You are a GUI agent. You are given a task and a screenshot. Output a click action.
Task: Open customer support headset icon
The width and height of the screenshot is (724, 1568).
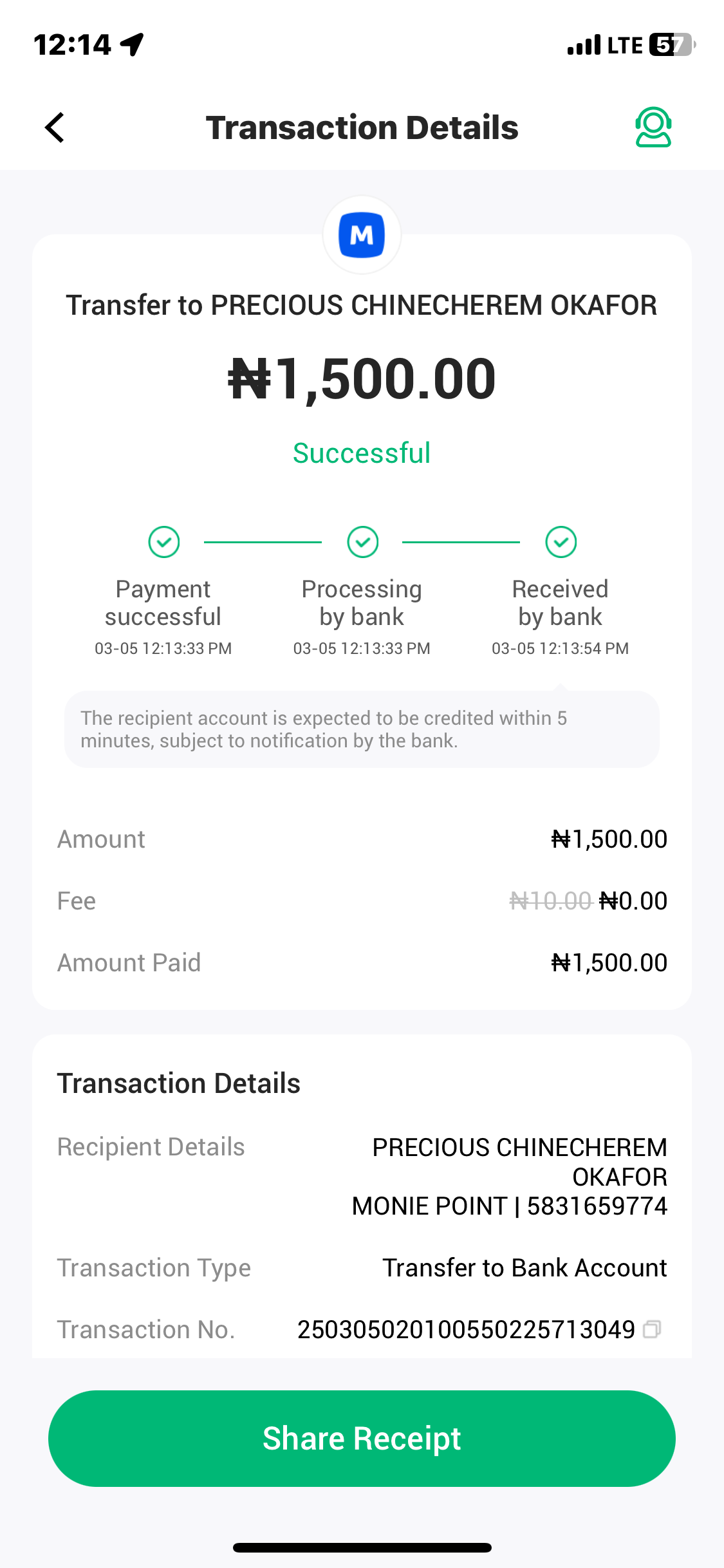653,127
